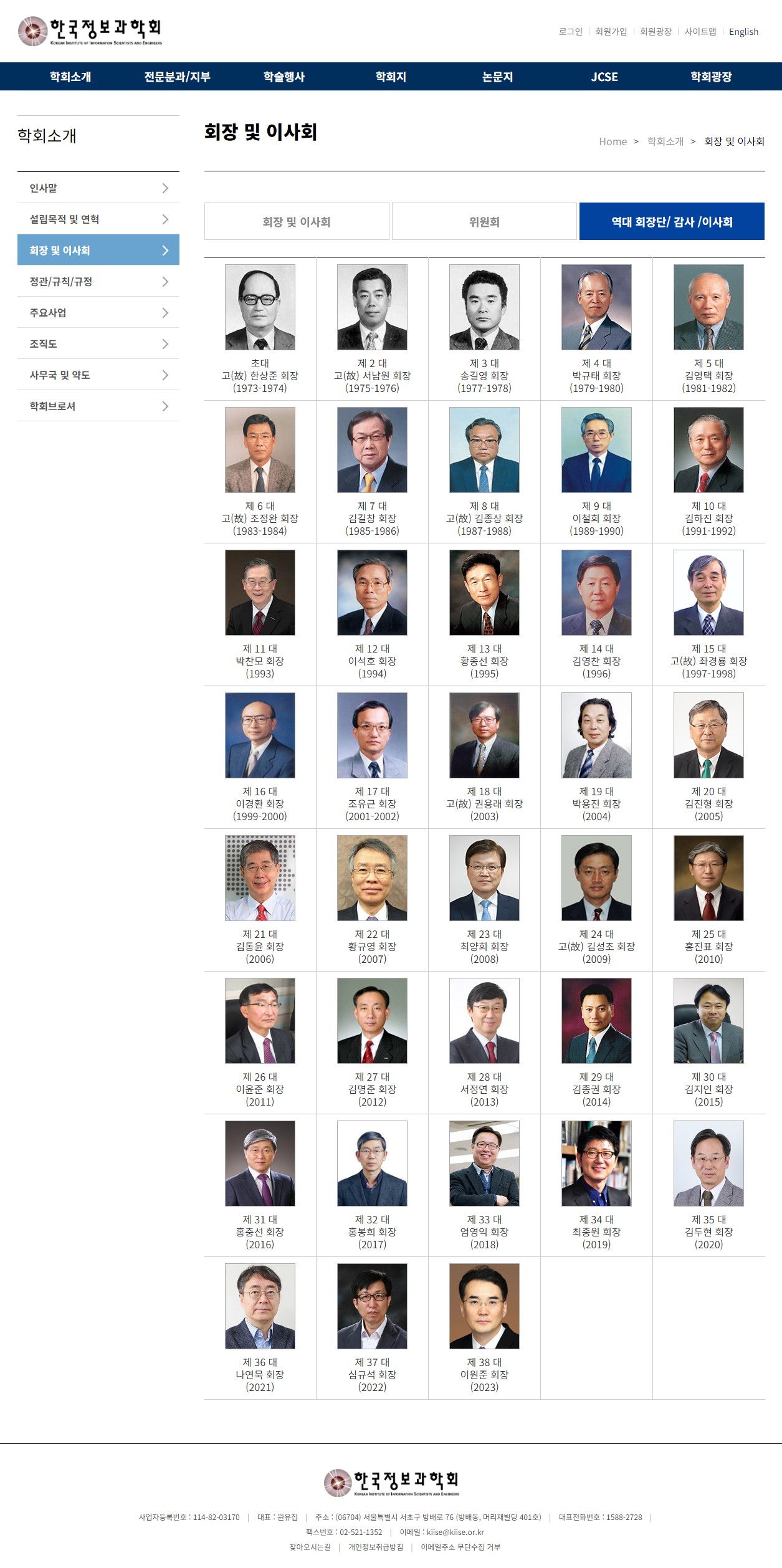782x1568 pixels.
Task: Open the 전문분과/지부 main menu
Action: coord(177,77)
